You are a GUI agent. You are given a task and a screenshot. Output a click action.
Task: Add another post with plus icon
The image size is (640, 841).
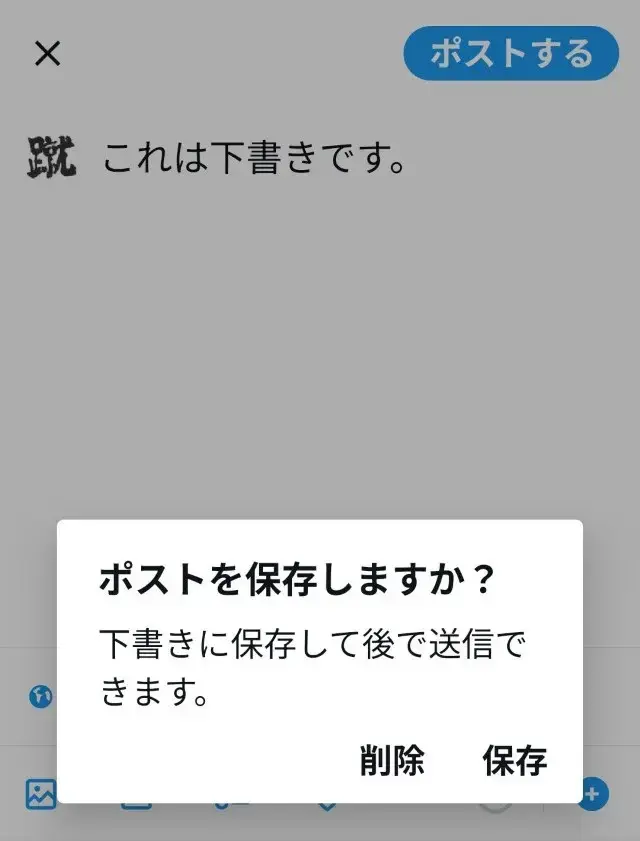pyautogui.click(x=593, y=795)
